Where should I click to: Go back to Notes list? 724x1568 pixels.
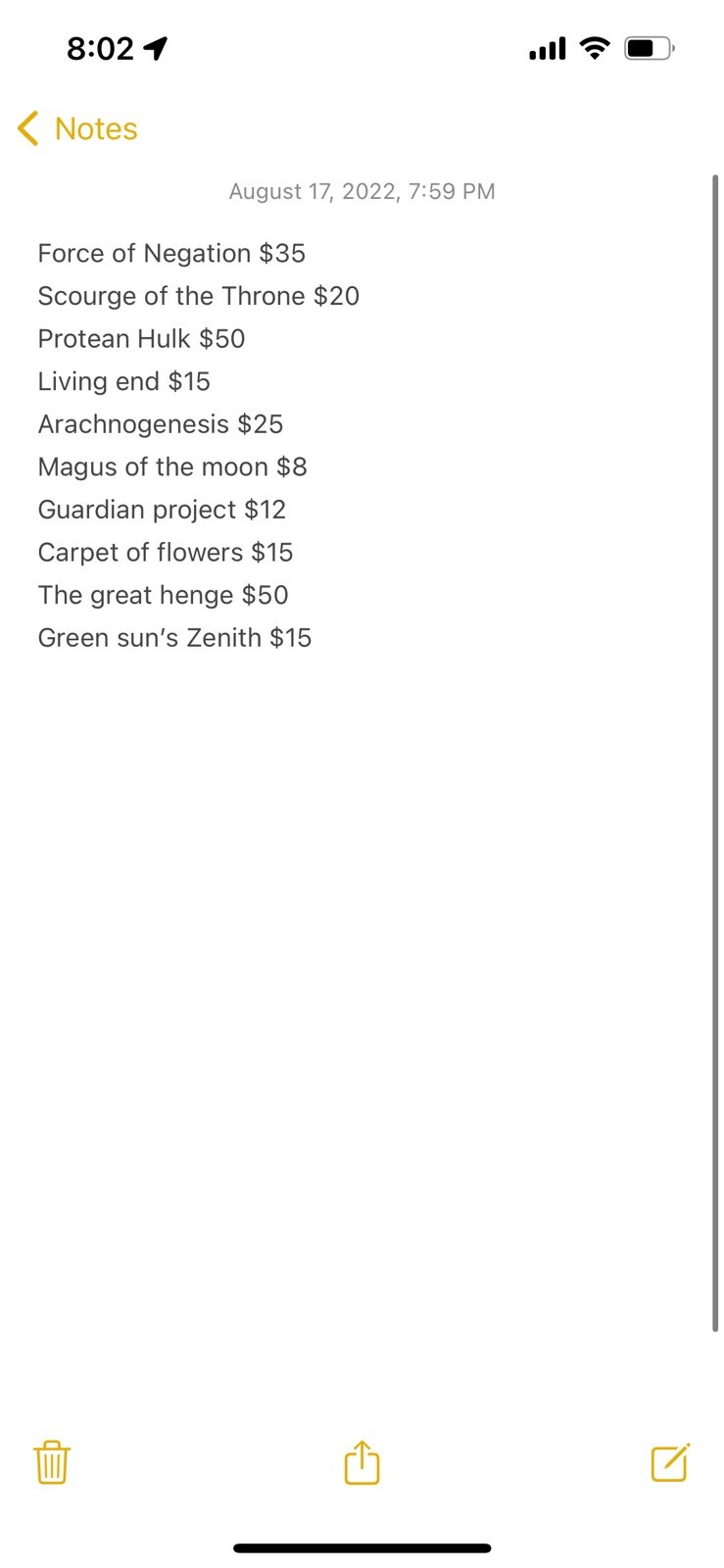(x=77, y=128)
